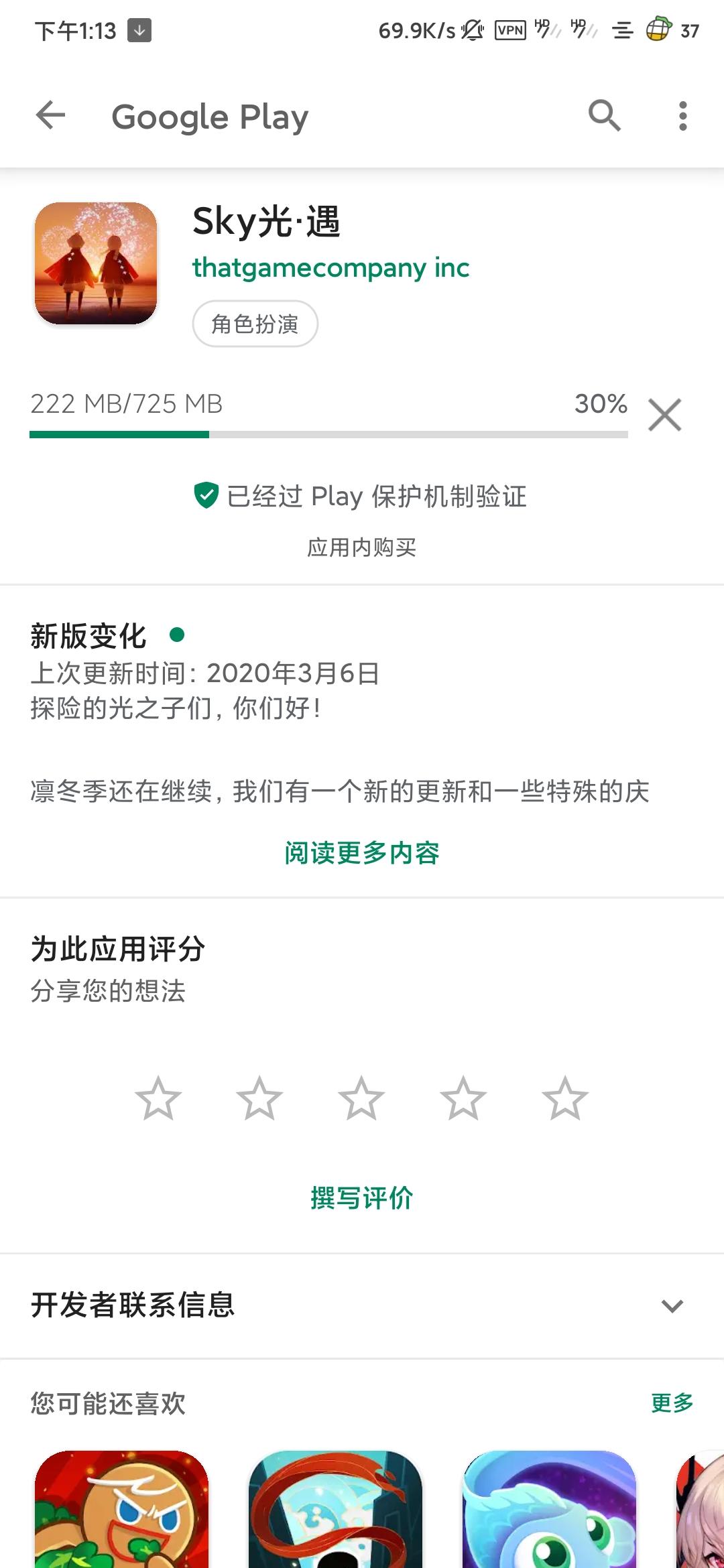Tap the download progress bar at 30%
The width and height of the screenshot is (724, 1568).
pyautogui.click(x=328, y=436)
